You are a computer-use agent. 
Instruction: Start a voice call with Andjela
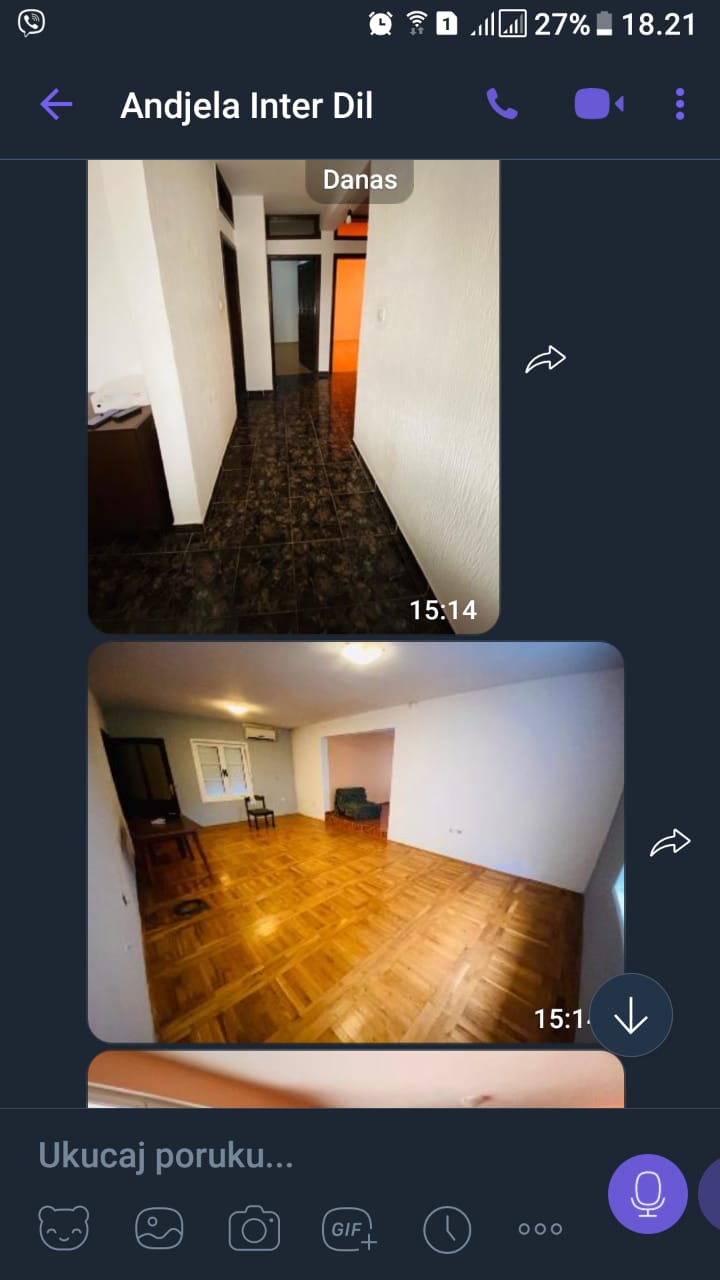click(x=502, y=104)
